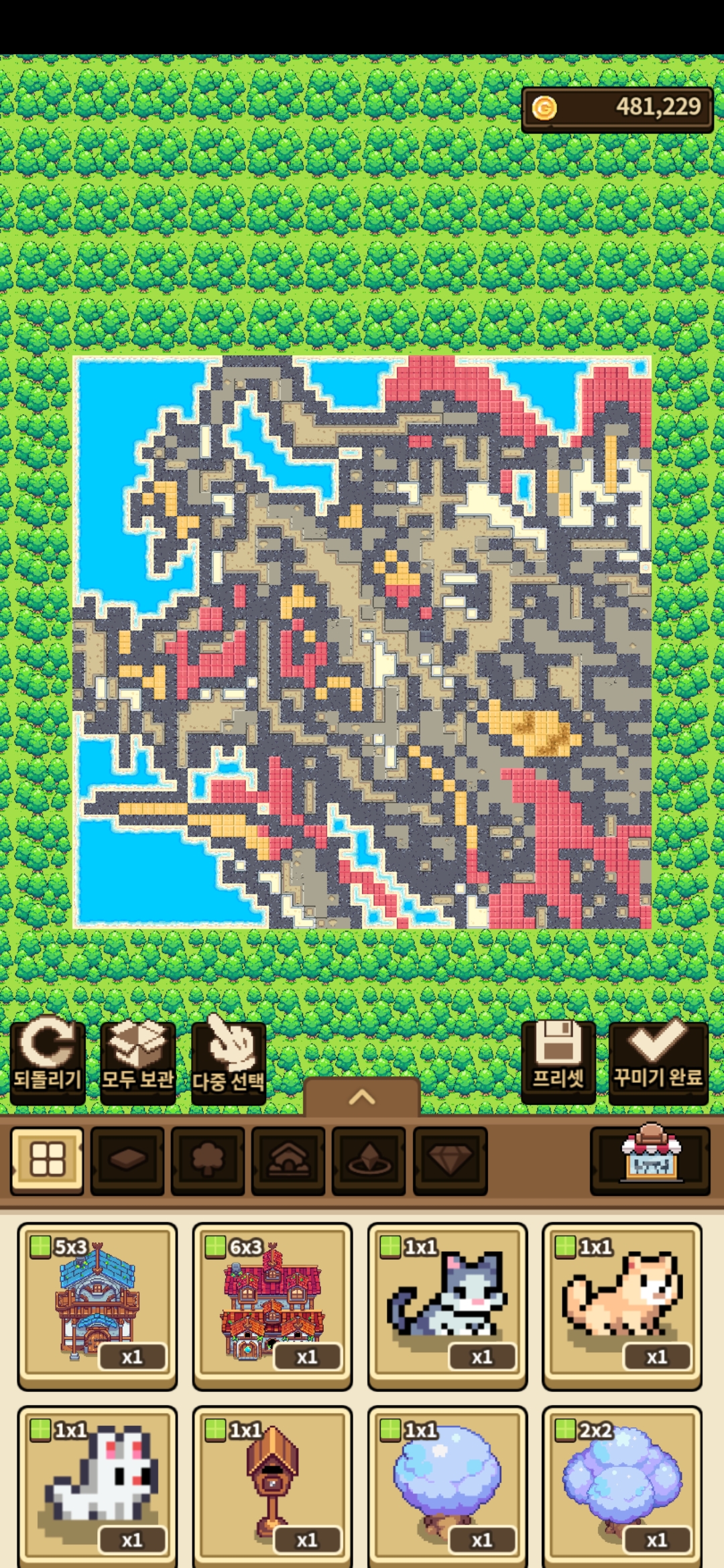Switch to the crystal pedestal category tab
The height and width of the screenshot is (1568, 724).
(x=369, y=1160)
